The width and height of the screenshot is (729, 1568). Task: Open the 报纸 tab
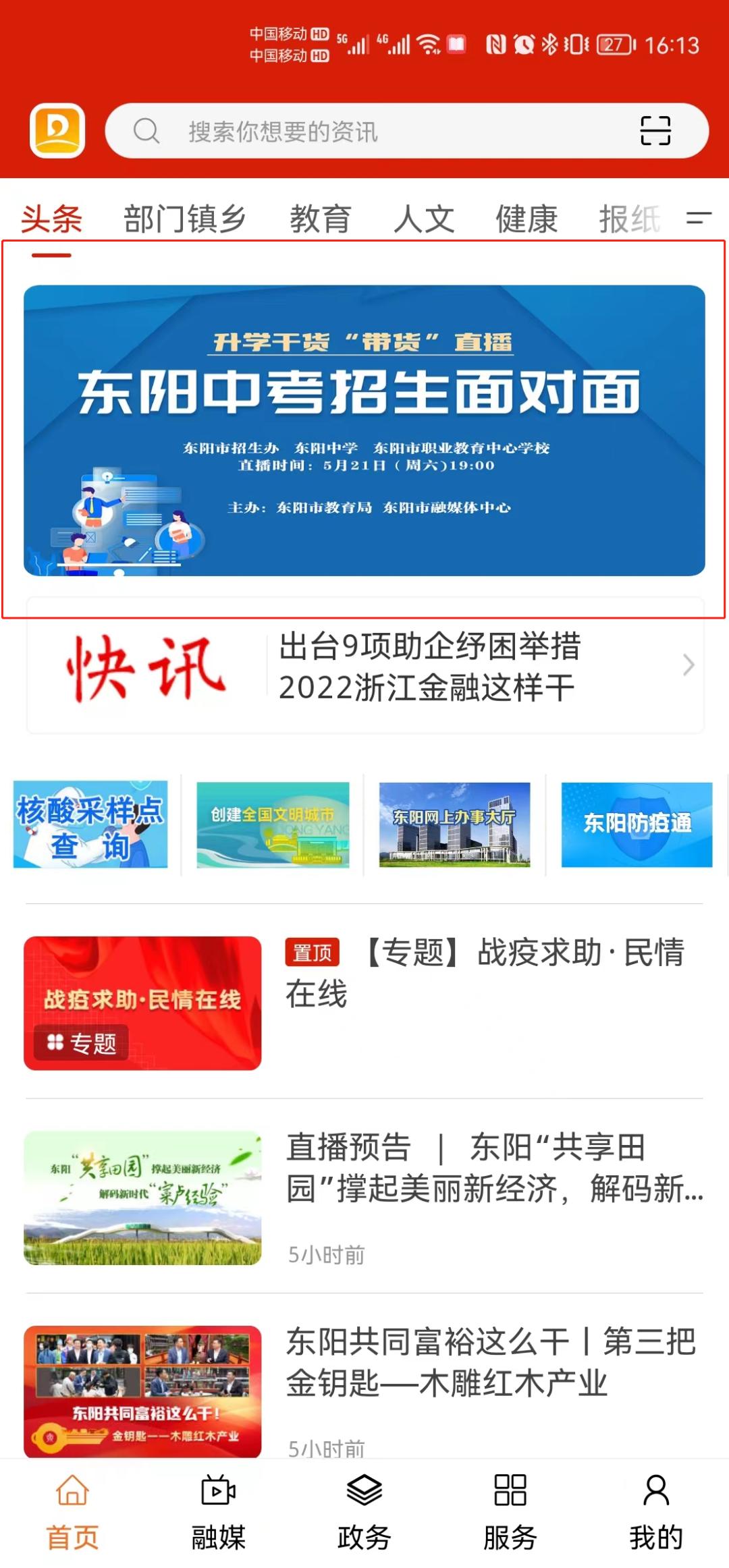[629, 219]
